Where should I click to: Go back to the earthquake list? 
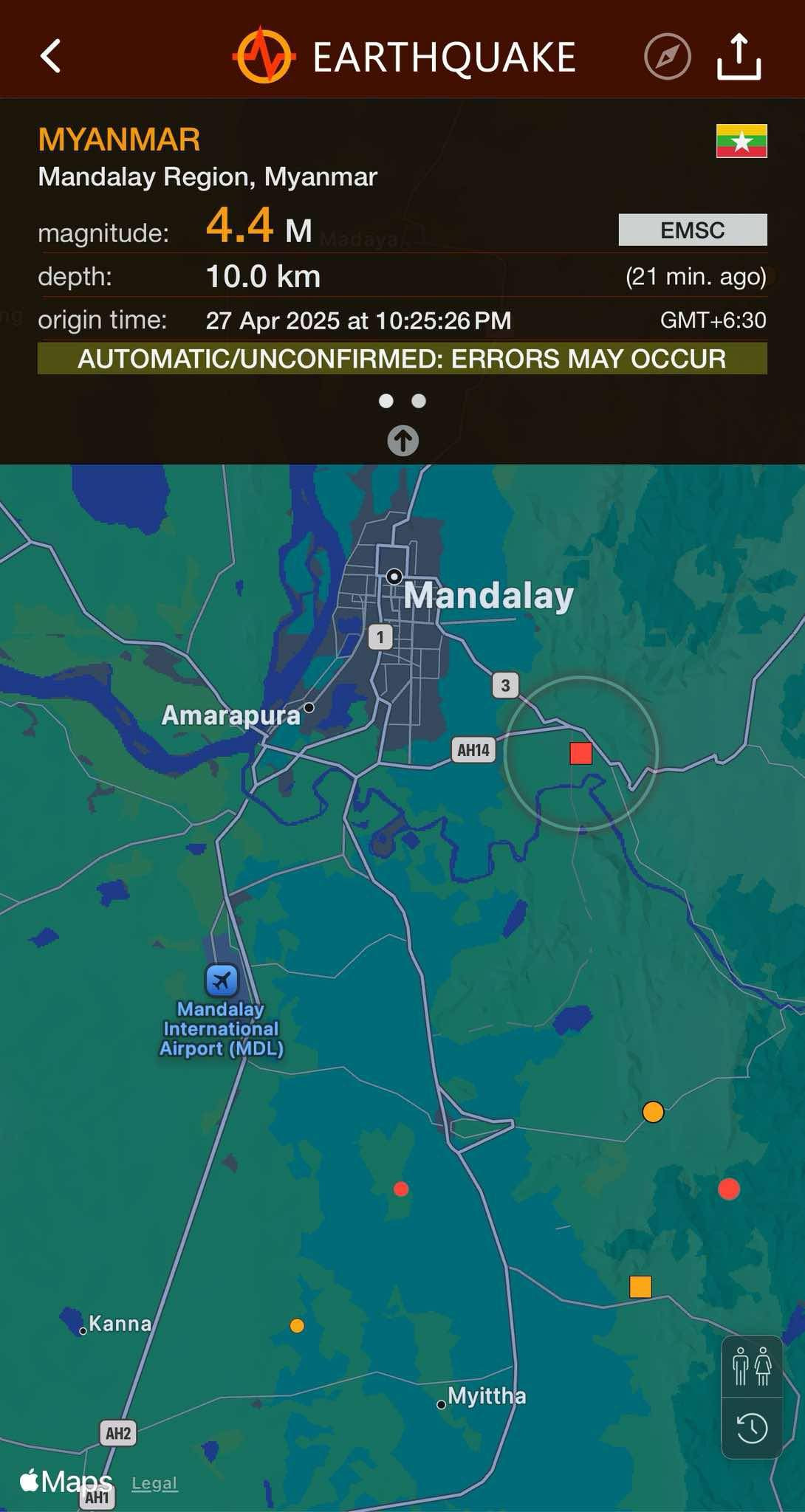tap(50, 57)
